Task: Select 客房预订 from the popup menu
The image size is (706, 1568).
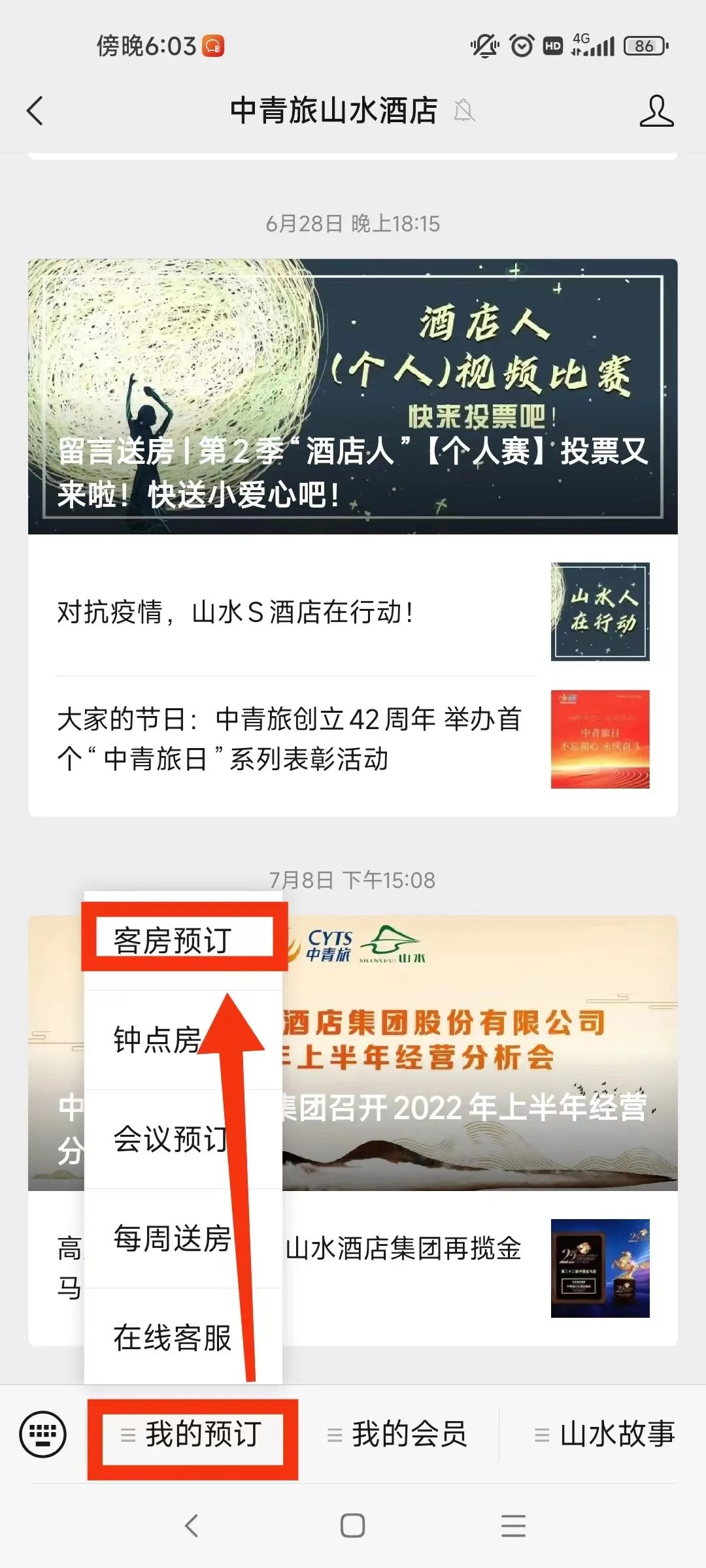Action: click(173, 939)
